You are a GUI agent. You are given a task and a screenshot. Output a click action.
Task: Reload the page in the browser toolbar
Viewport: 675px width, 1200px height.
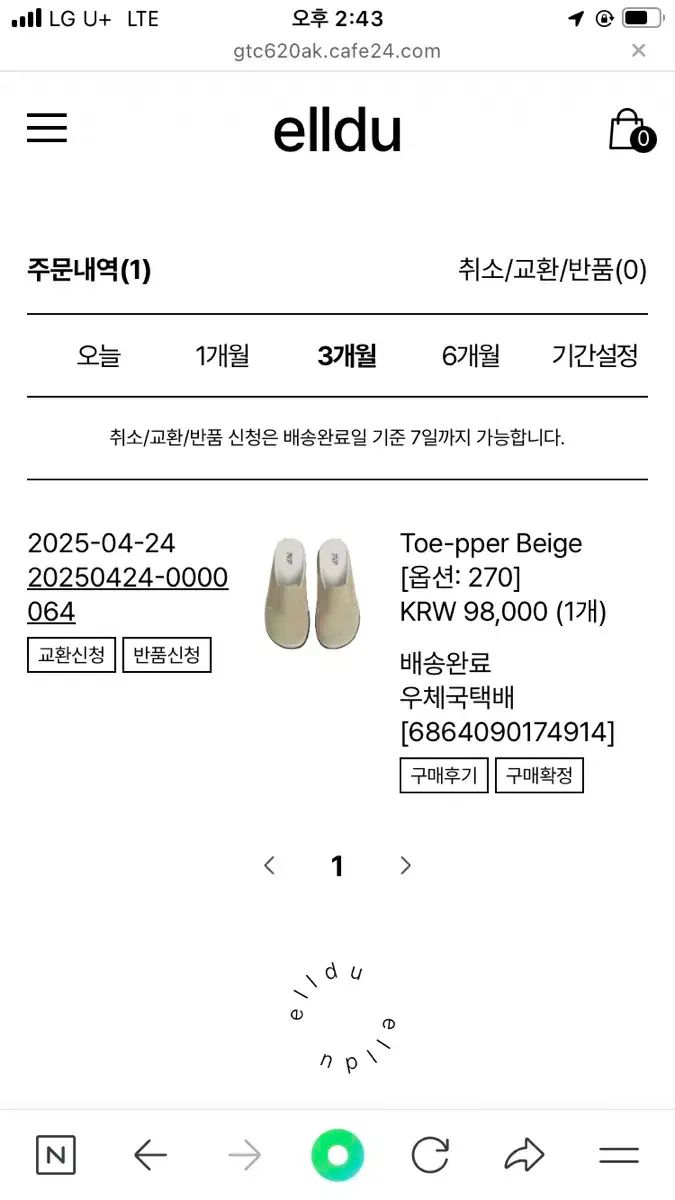(430, 1156)
